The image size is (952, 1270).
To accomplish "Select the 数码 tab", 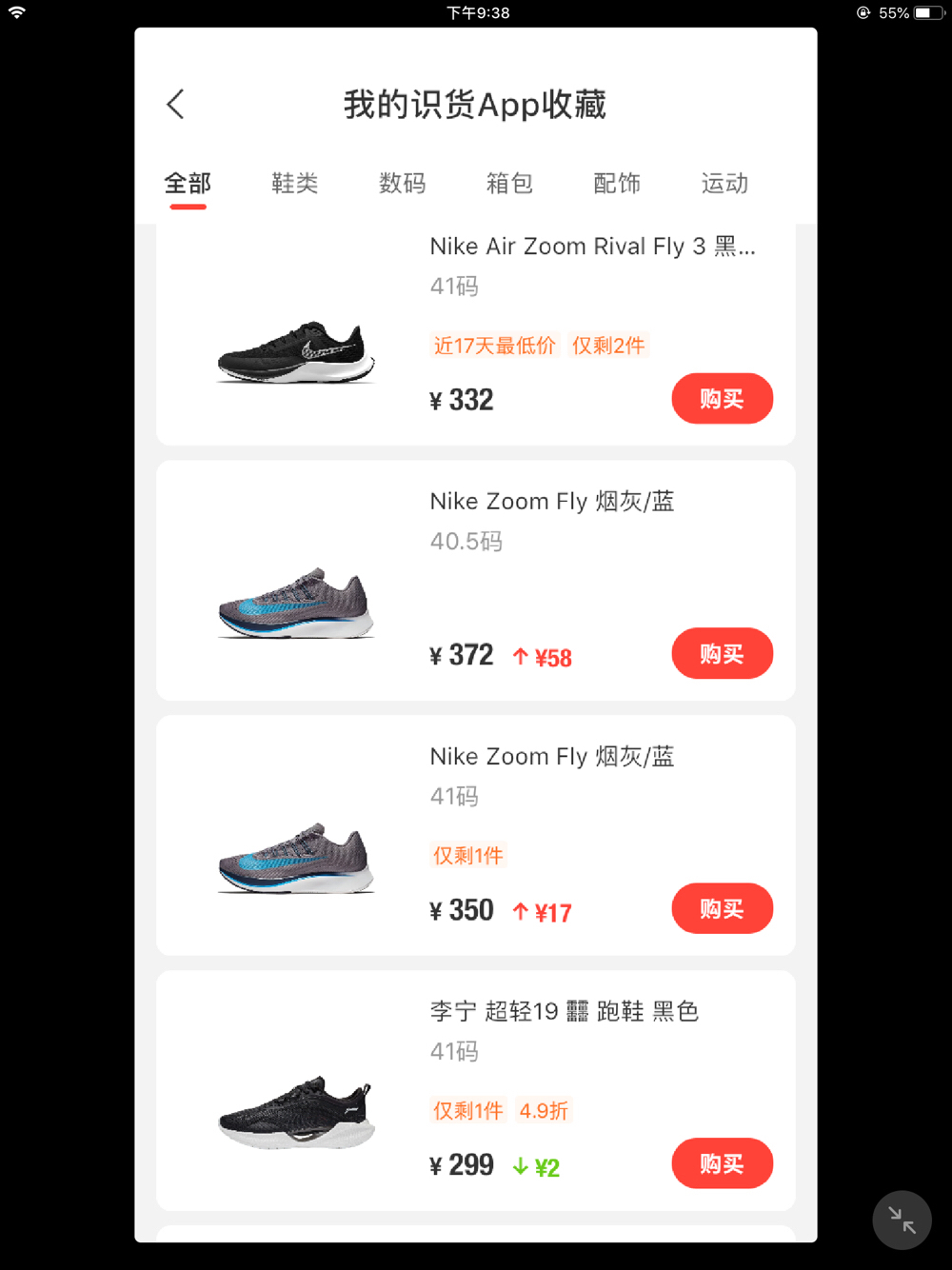I will click(x=402, y=183).
